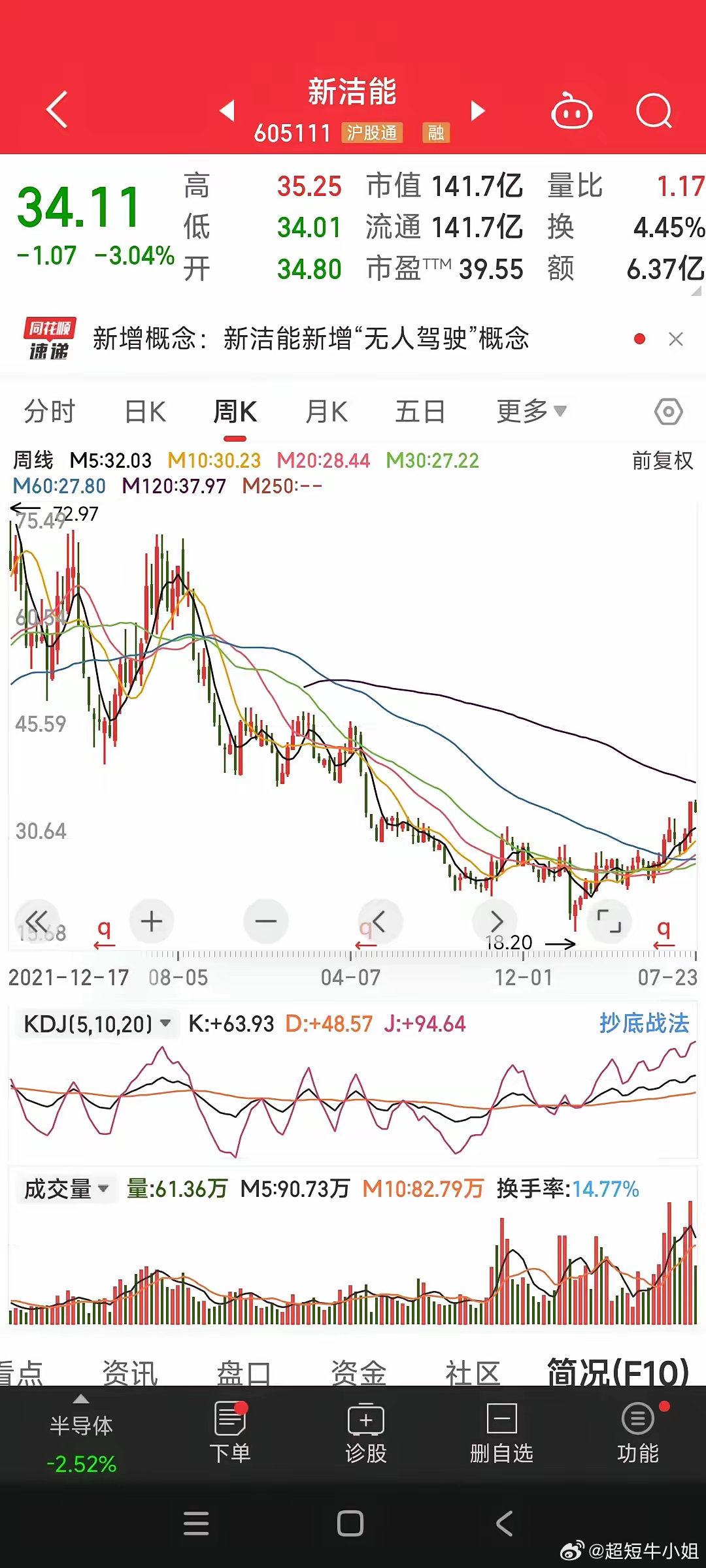
Task: Open chart settings hexagon icon
Action: (x=668, y=412)
